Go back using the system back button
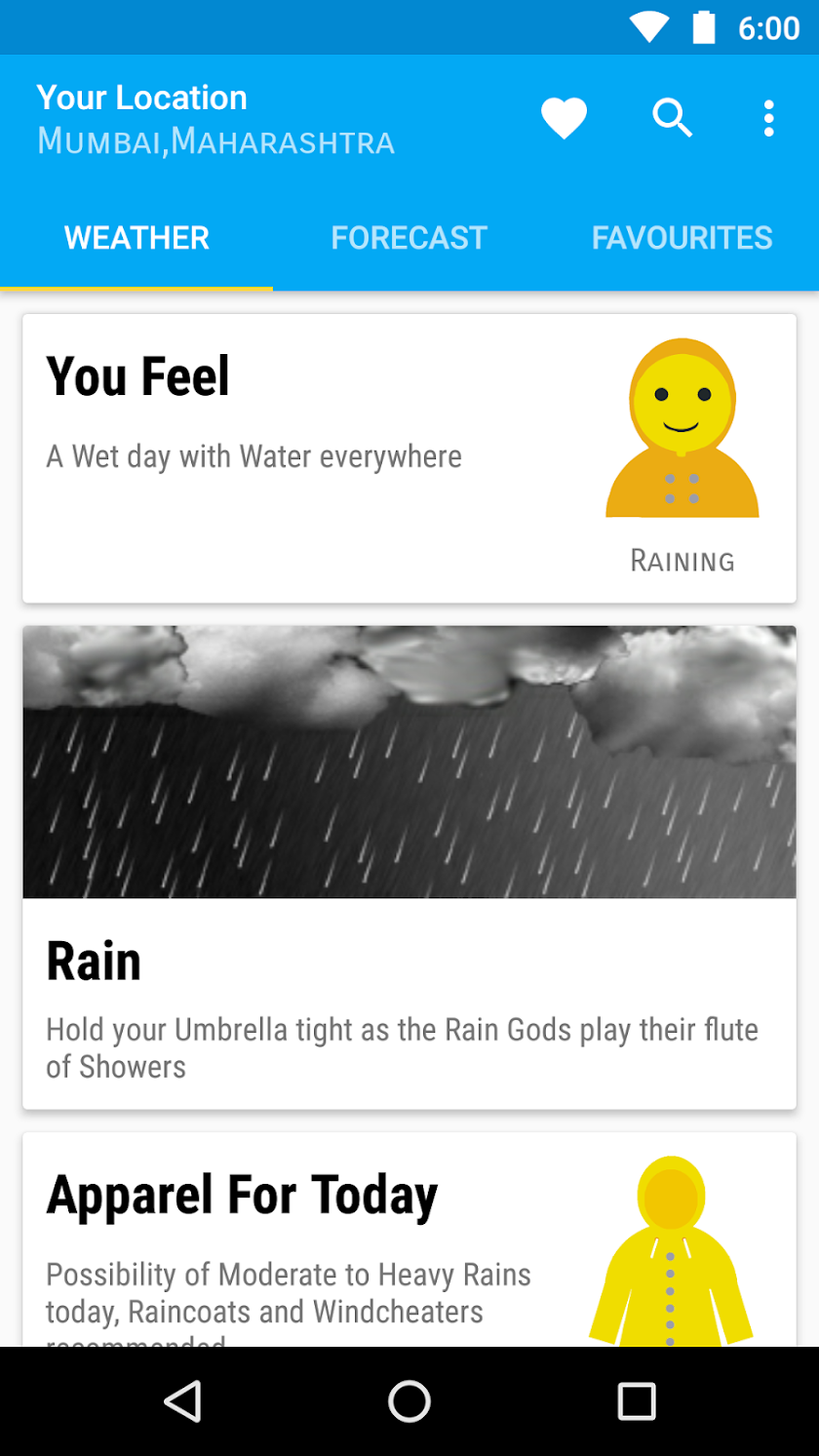The height and width of the screenshot is (1456, 819). [x=182, y=1401]
